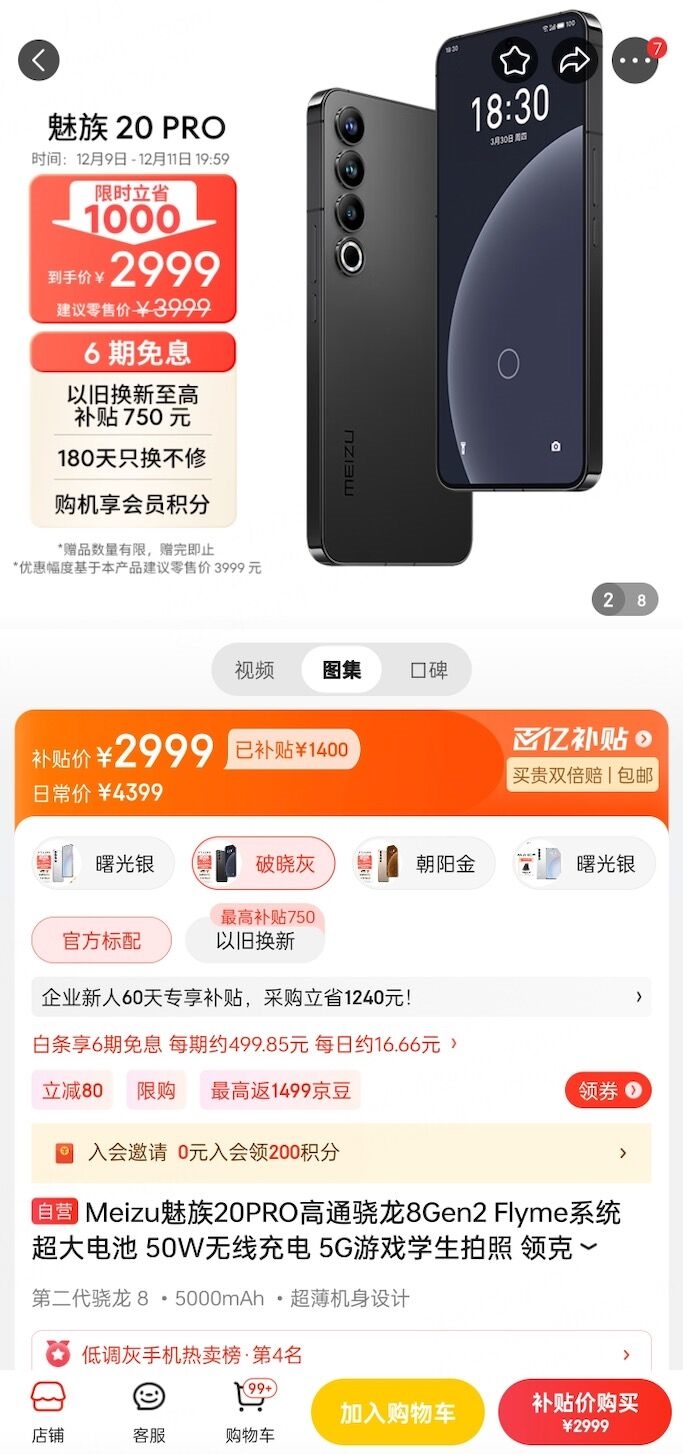
Task: Switch to the 视频 tab
Action: coord(254,670)
